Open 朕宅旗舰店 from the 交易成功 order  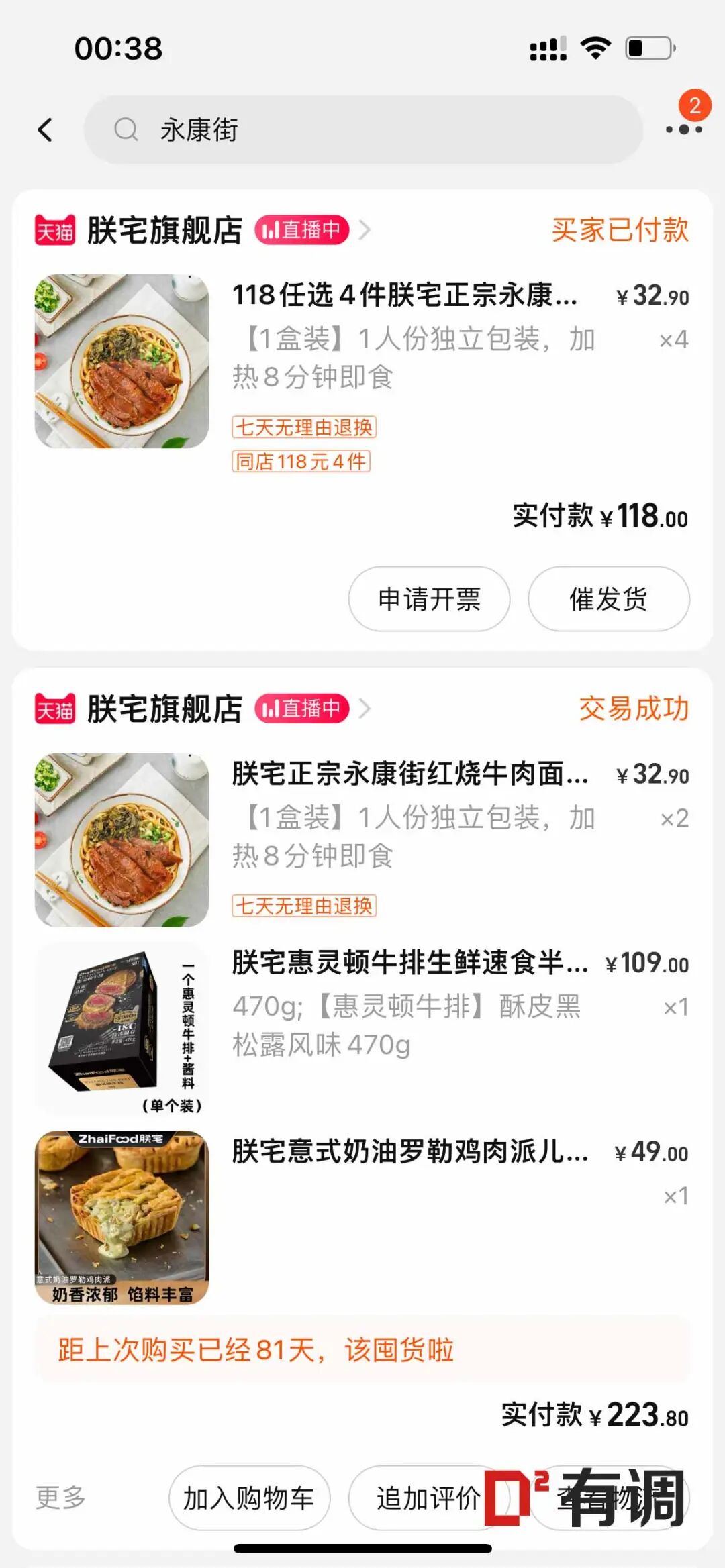tap(165, 709)
